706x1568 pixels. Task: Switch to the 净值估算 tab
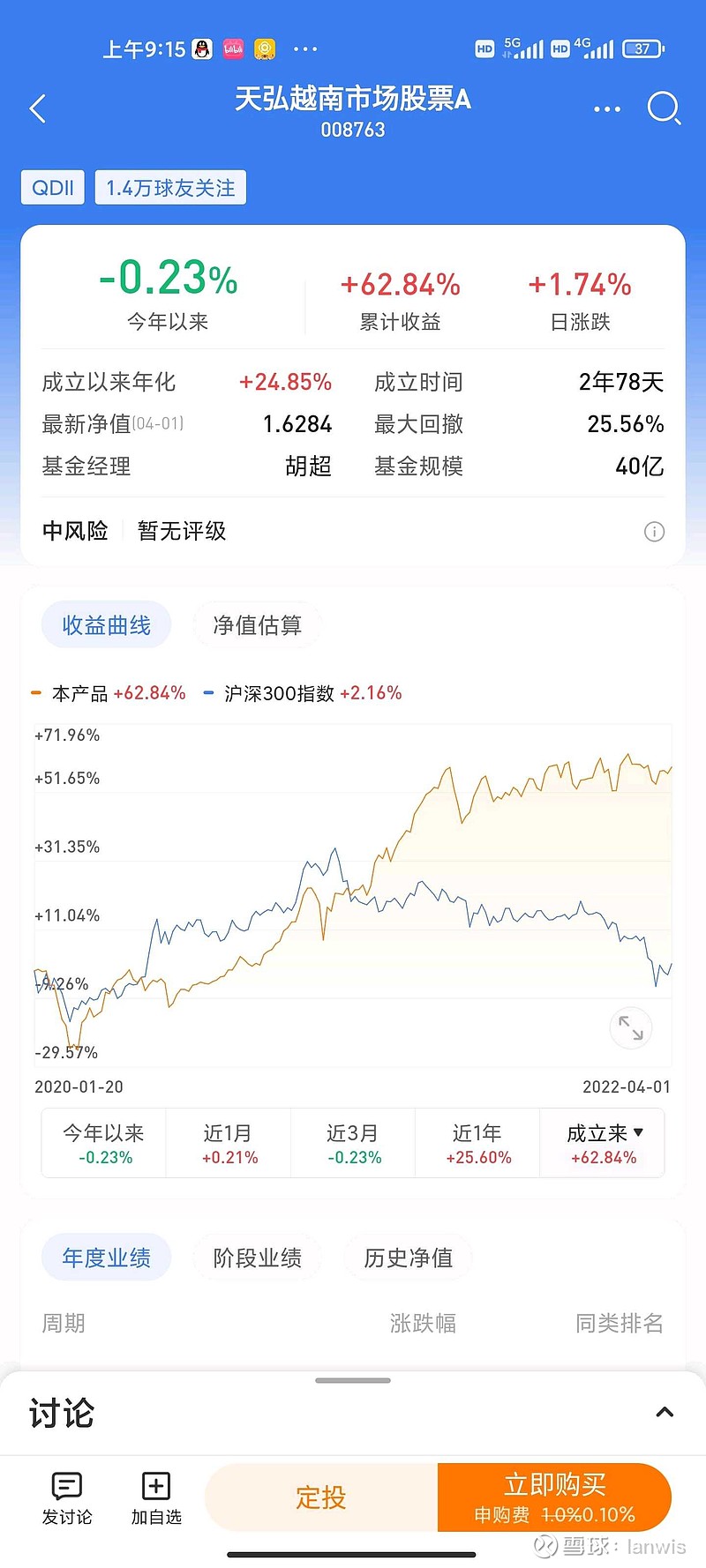pos(257,624)
